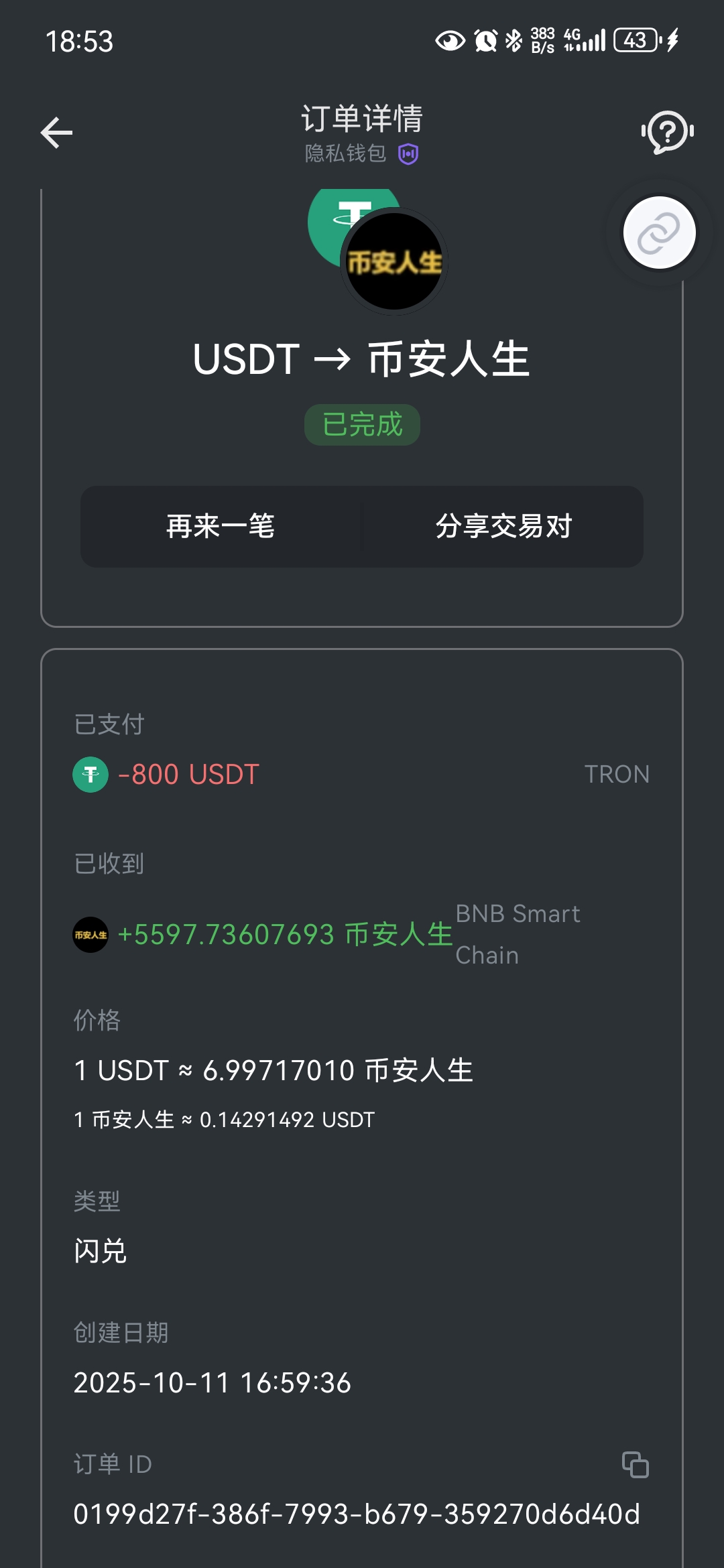Share the trading pair via 分享交易对
724x1568 pixels.
503,527
